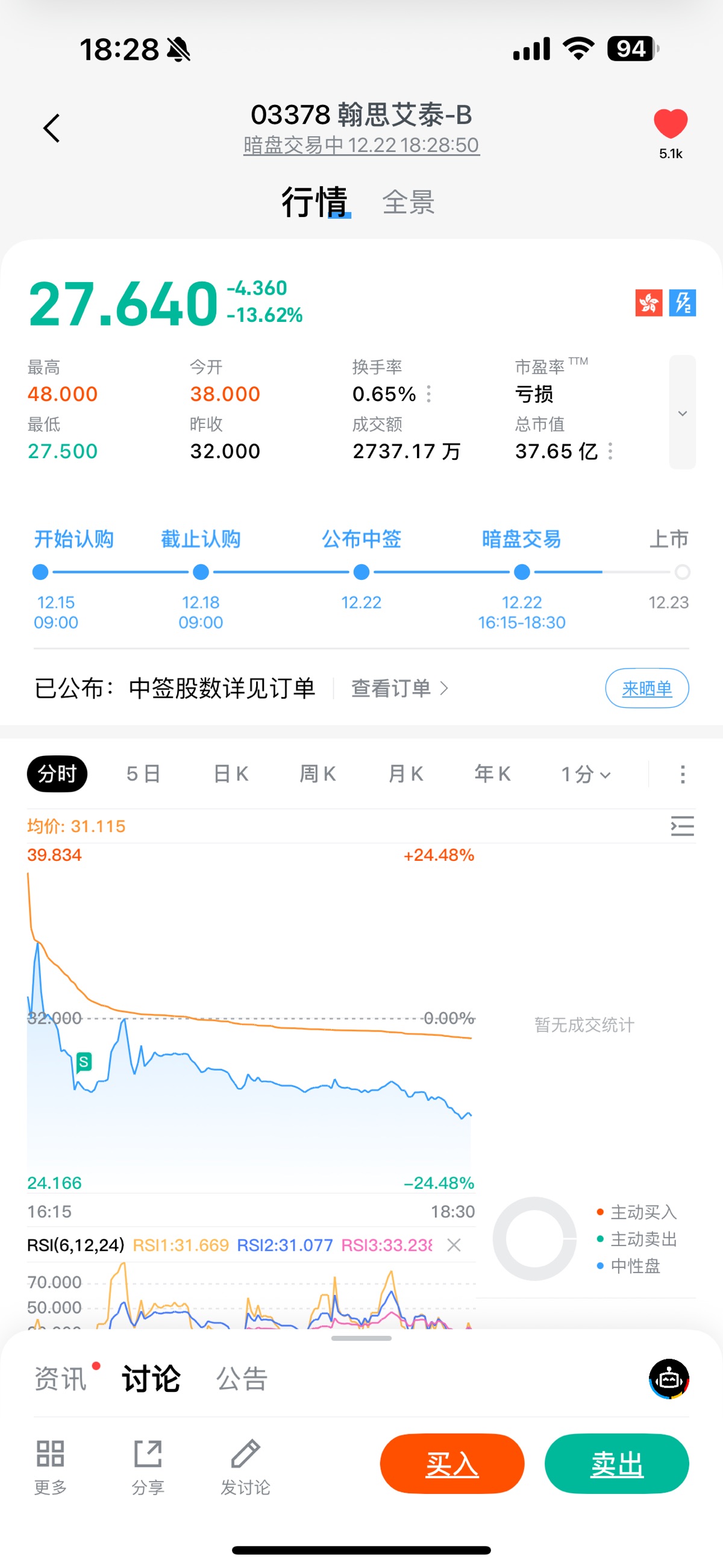723x1568 pixels.
Task: Open the AI assistant robot icon
Action: coord(669,1379)
